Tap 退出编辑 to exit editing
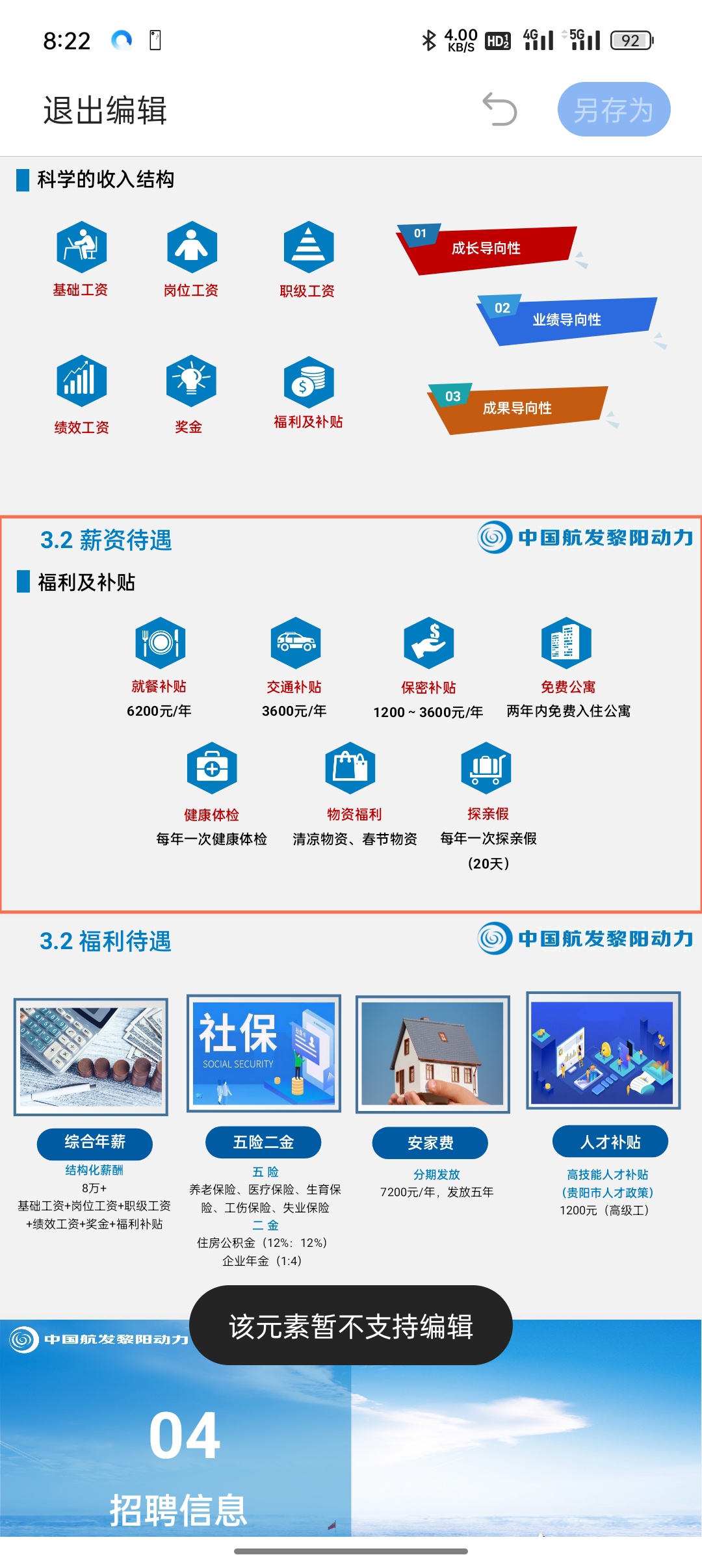 click(105, 110)
